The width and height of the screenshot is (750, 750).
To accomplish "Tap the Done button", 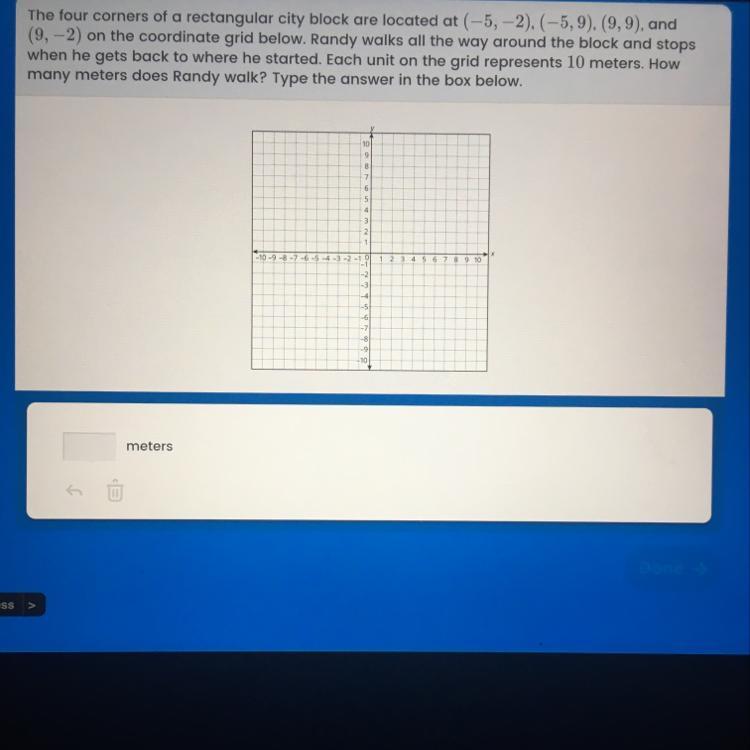I will tap(673, 568).
